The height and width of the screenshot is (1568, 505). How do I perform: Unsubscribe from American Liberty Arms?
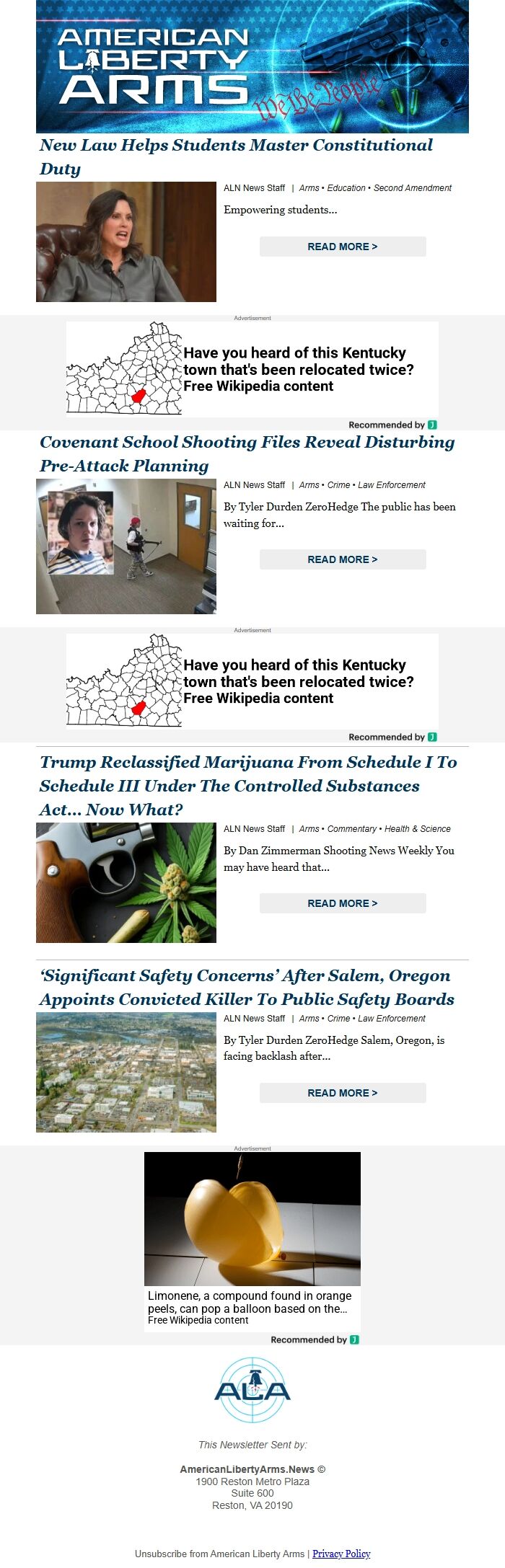click(219, 1554)
